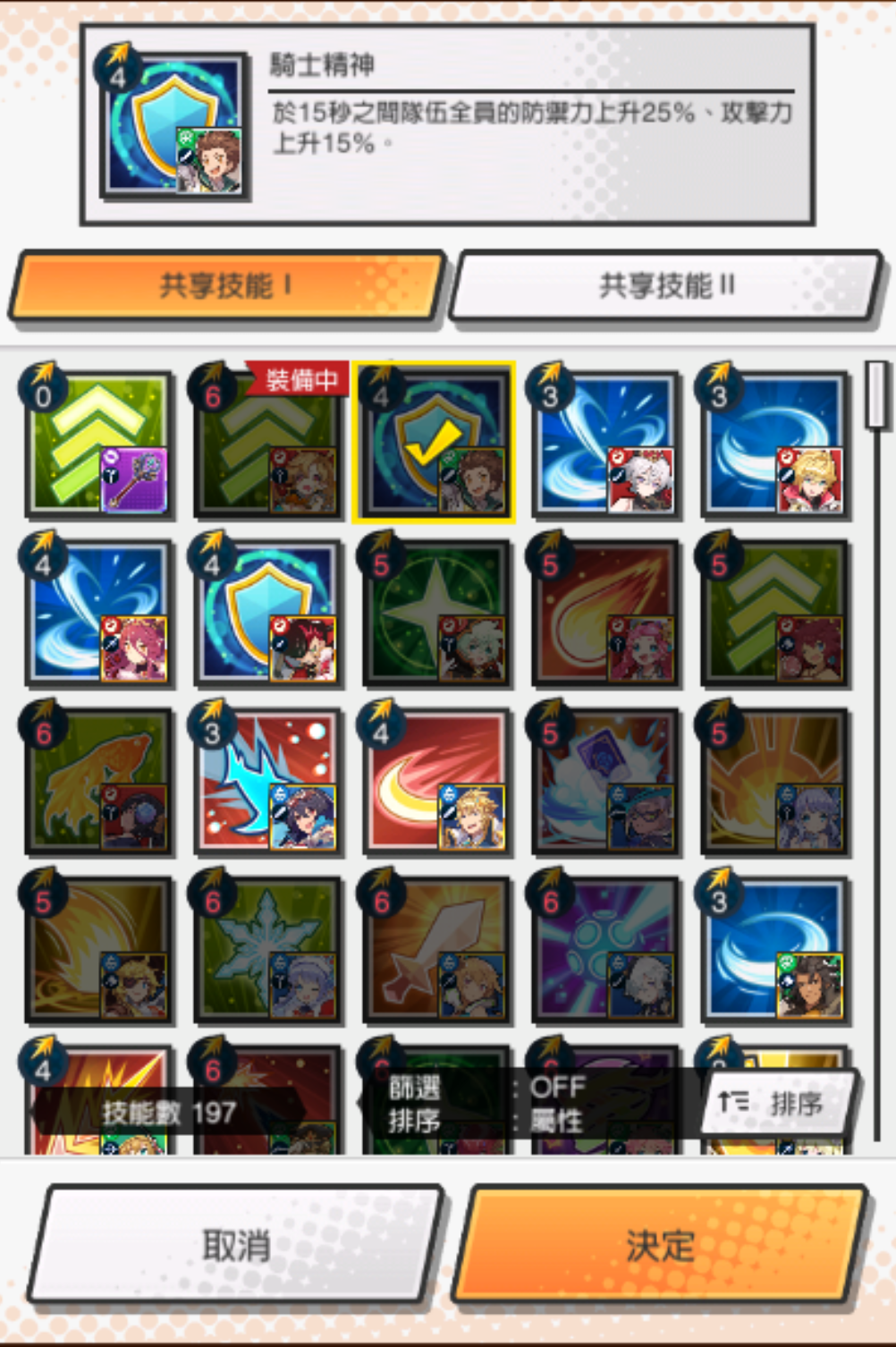The image size is (896, 1347).
Task: Pick the cost 4 crescent slash skill
Action: [435, 780]
